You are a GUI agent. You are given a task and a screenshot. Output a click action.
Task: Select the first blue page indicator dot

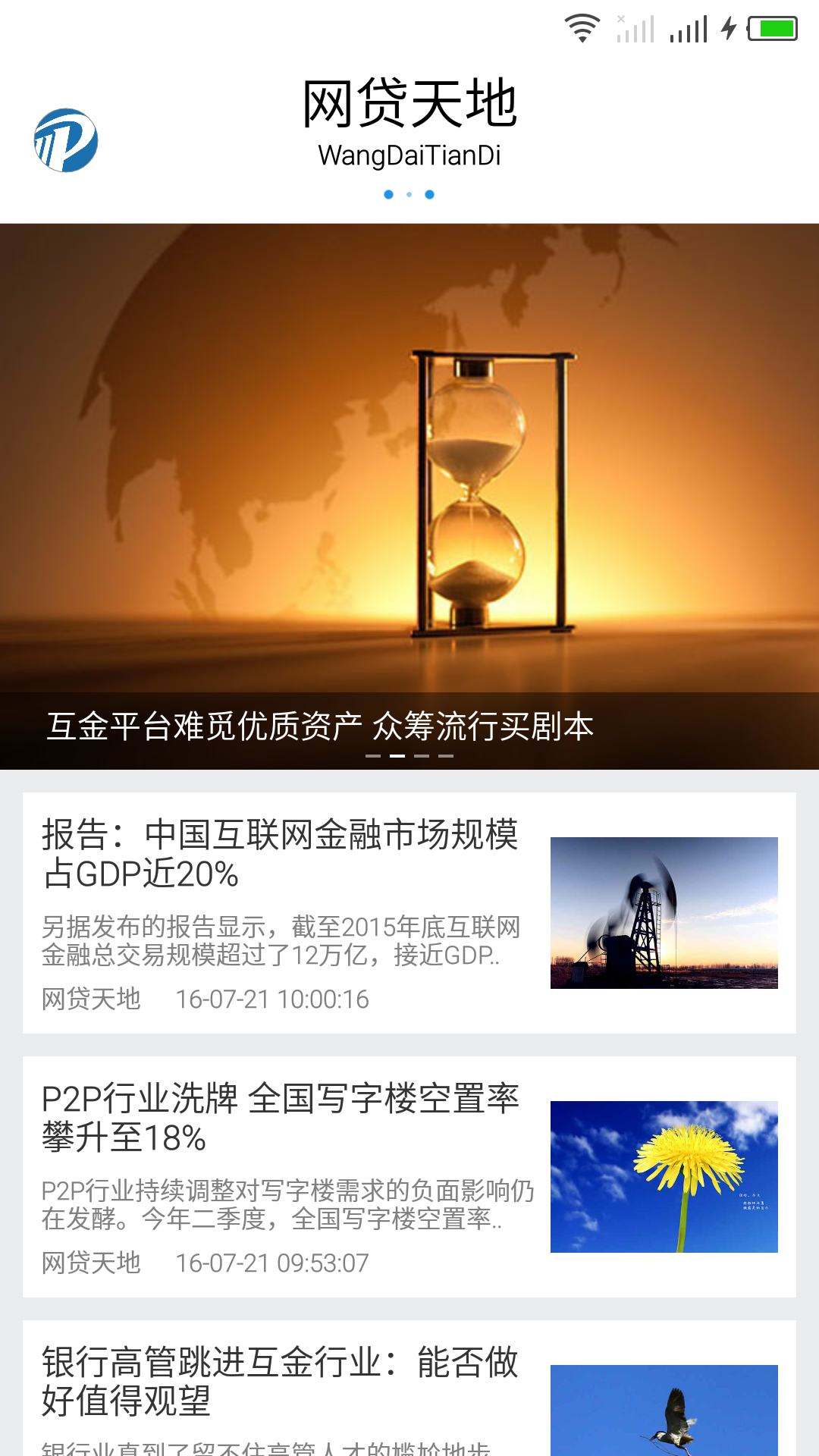coord(389,195)
